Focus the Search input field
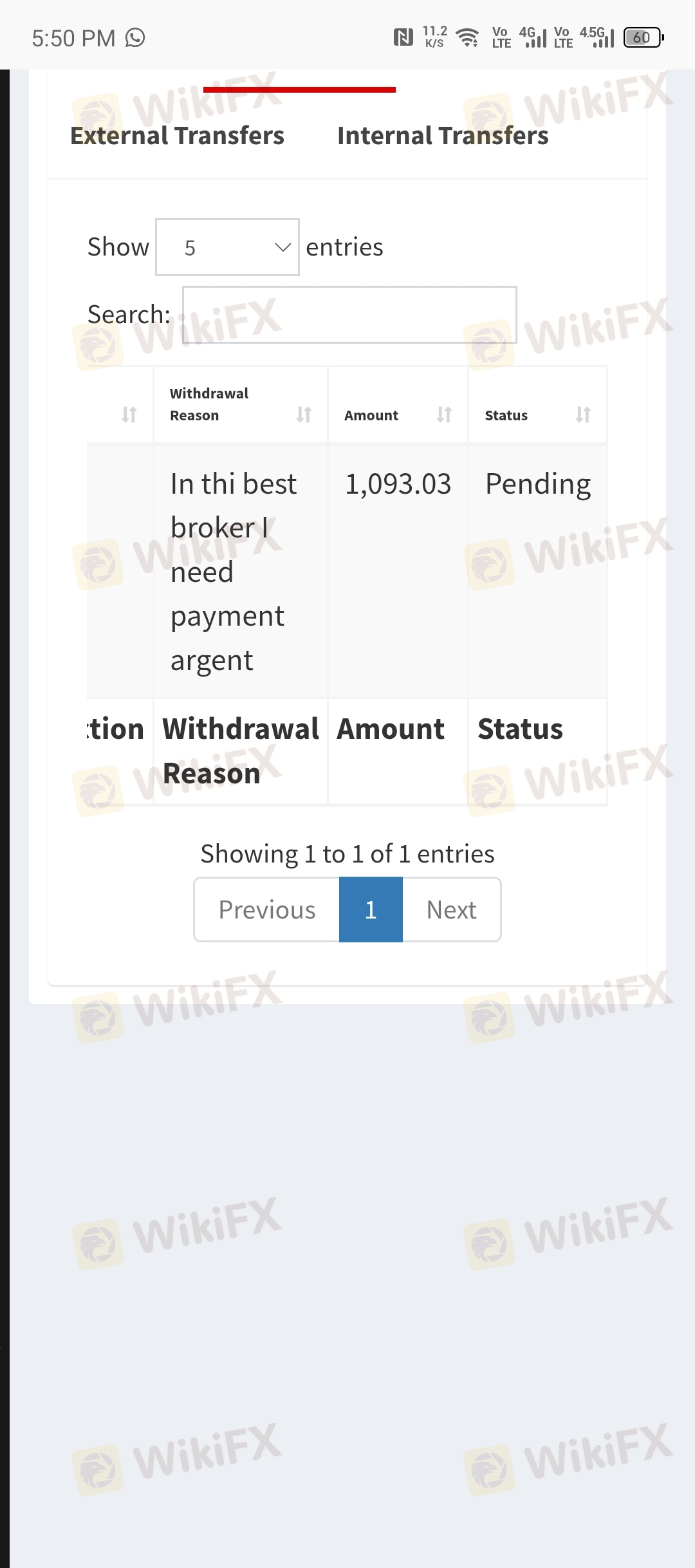 pyautogui.click(x=349, y=315)
